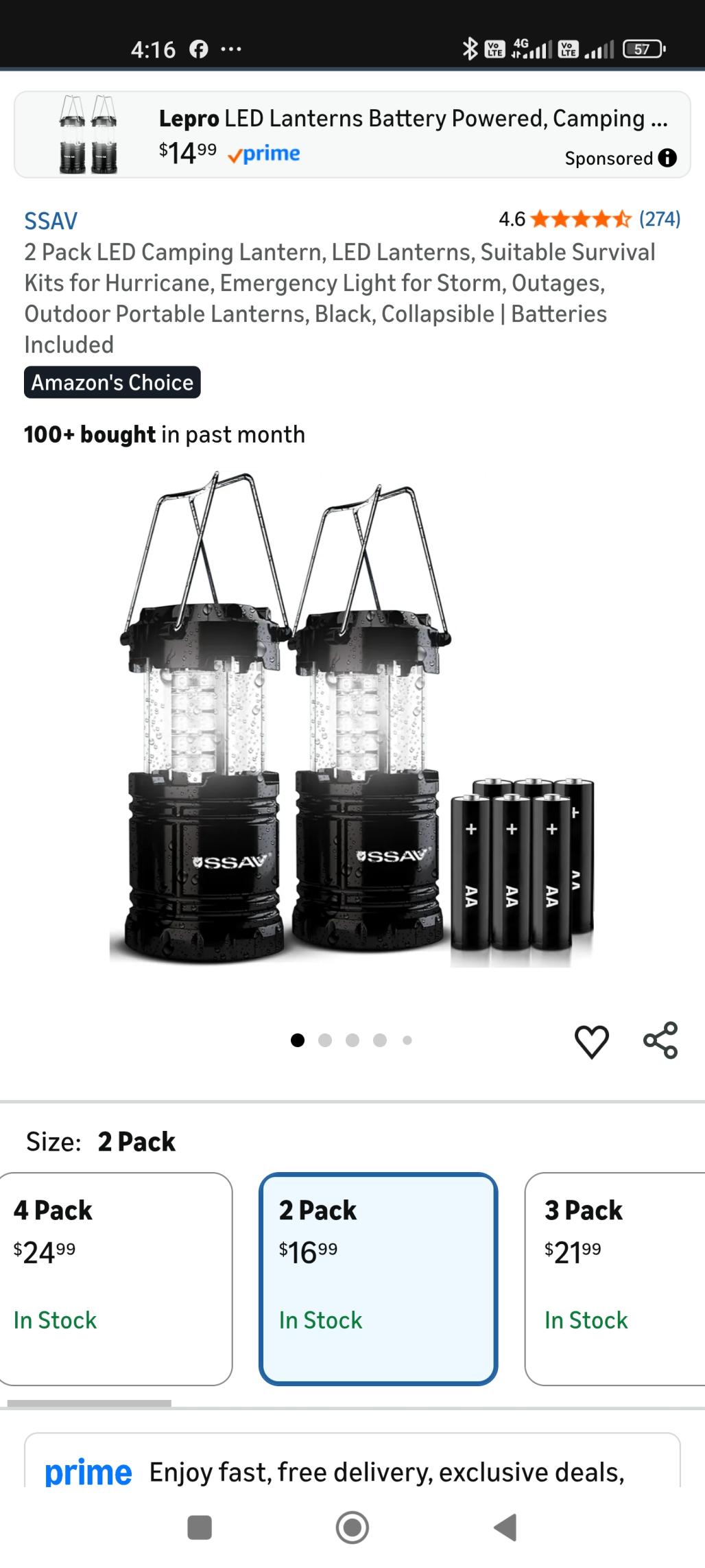Add lanterns to wish list with heart
Screen dimensions: 705x1568
tap(591, 1041)
